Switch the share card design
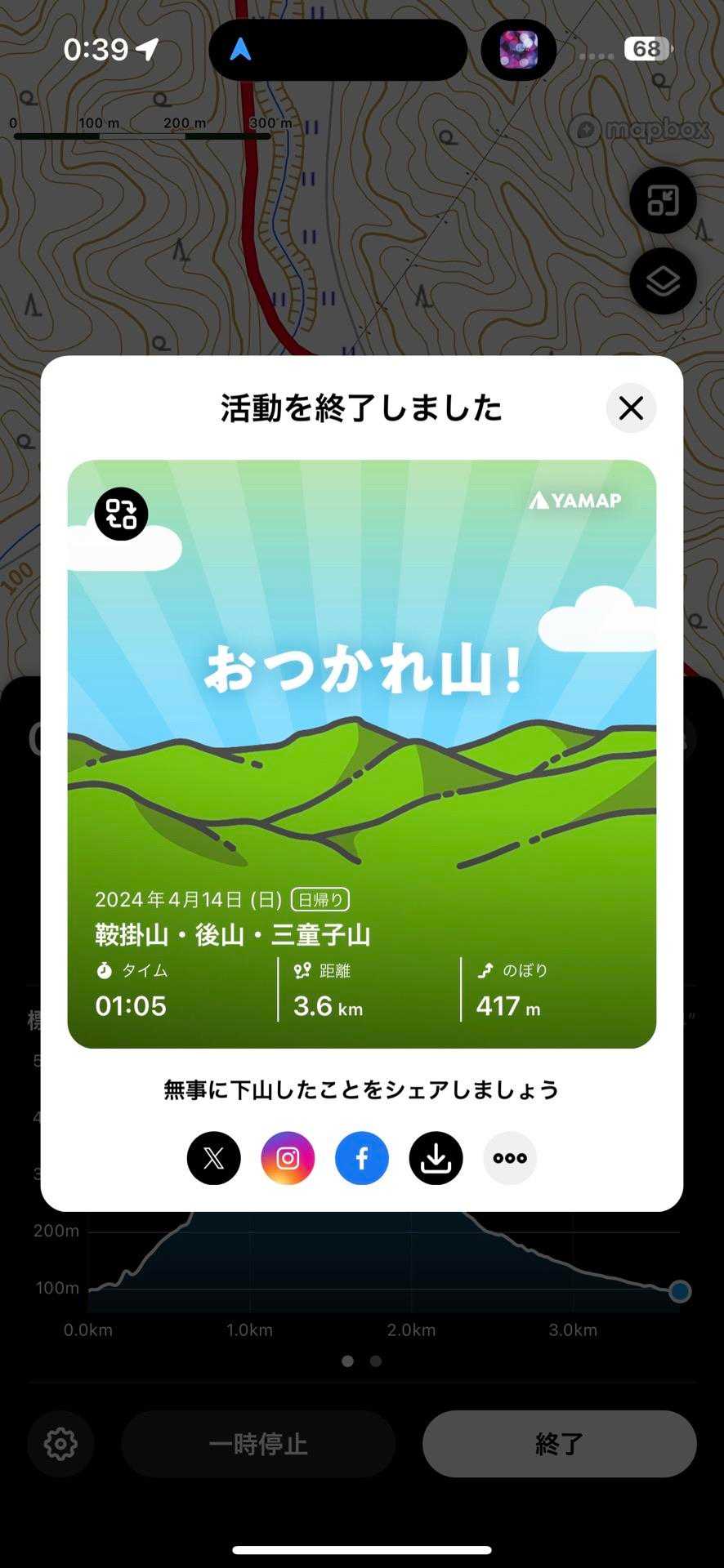This screenshot has height=1568, width=724. click(x=121, y=514)
